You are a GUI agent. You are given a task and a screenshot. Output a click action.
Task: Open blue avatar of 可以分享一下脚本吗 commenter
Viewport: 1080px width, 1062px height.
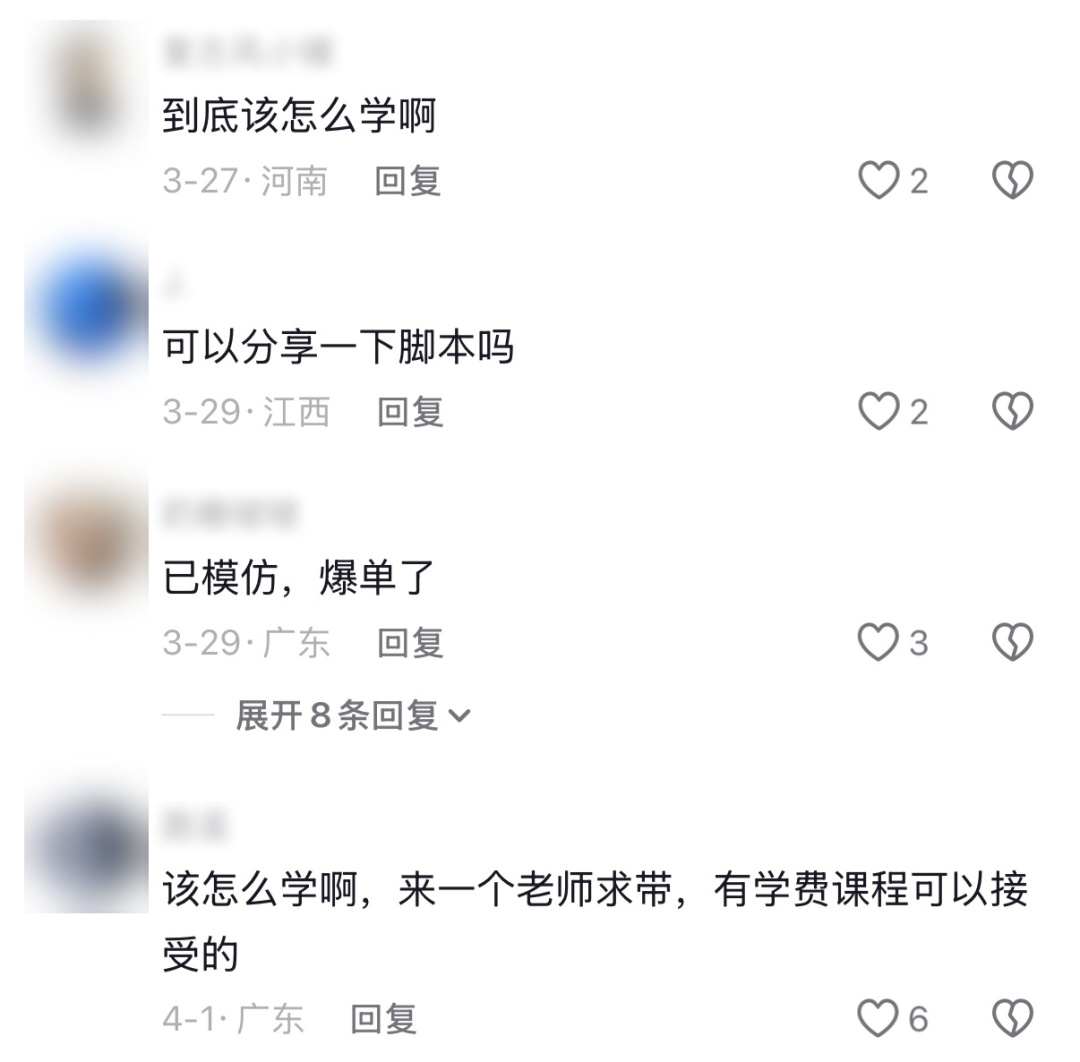[87, 311]
